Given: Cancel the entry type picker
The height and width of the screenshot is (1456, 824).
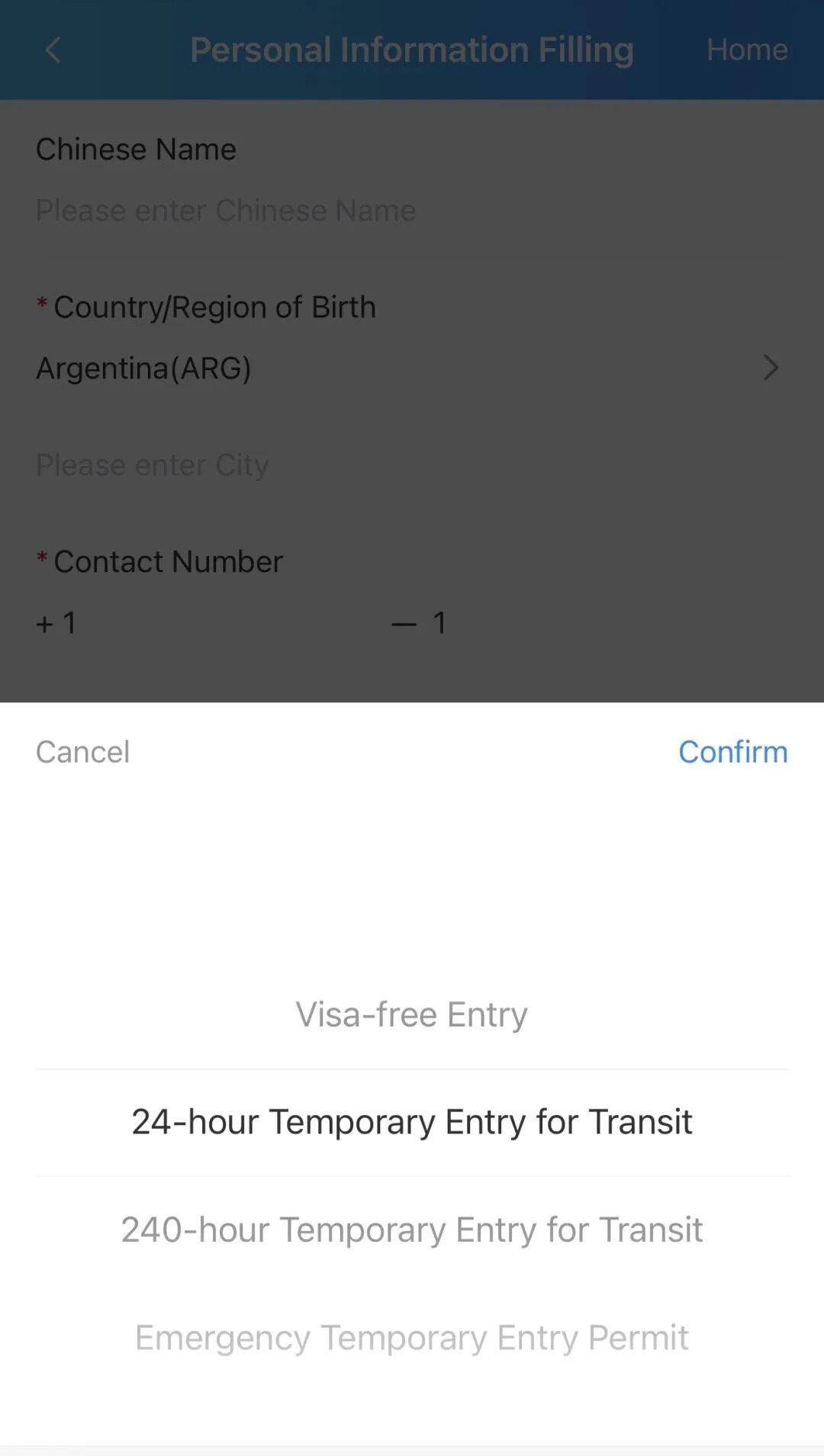Looking at the screenshot, I should coord(82,752).
